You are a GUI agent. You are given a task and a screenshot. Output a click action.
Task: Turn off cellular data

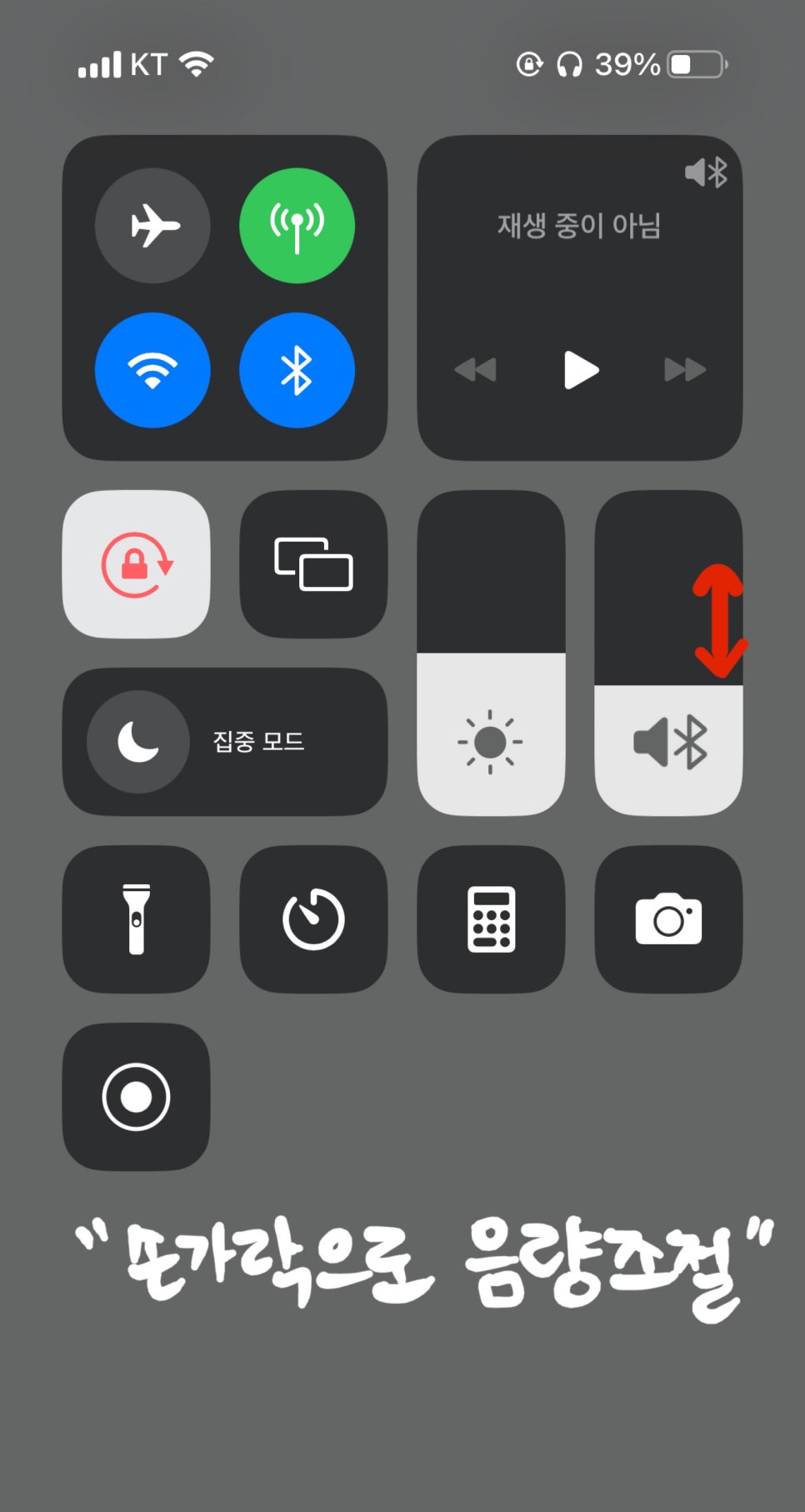coord(297,226)
